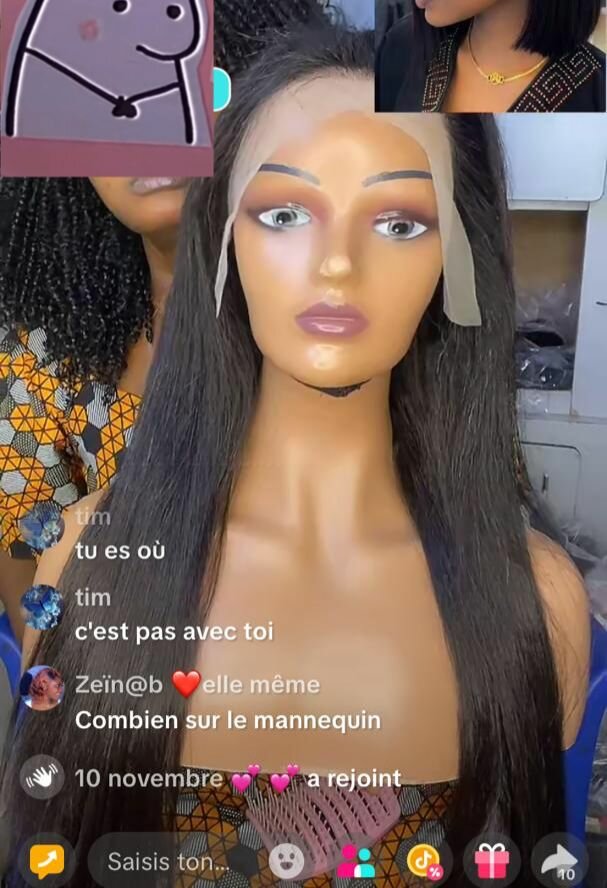Image resolution: width=607 pixels, height=888 pixels.
Task: Open tim's profile from "tu es où" comment
Action: (x=41, y=526)
